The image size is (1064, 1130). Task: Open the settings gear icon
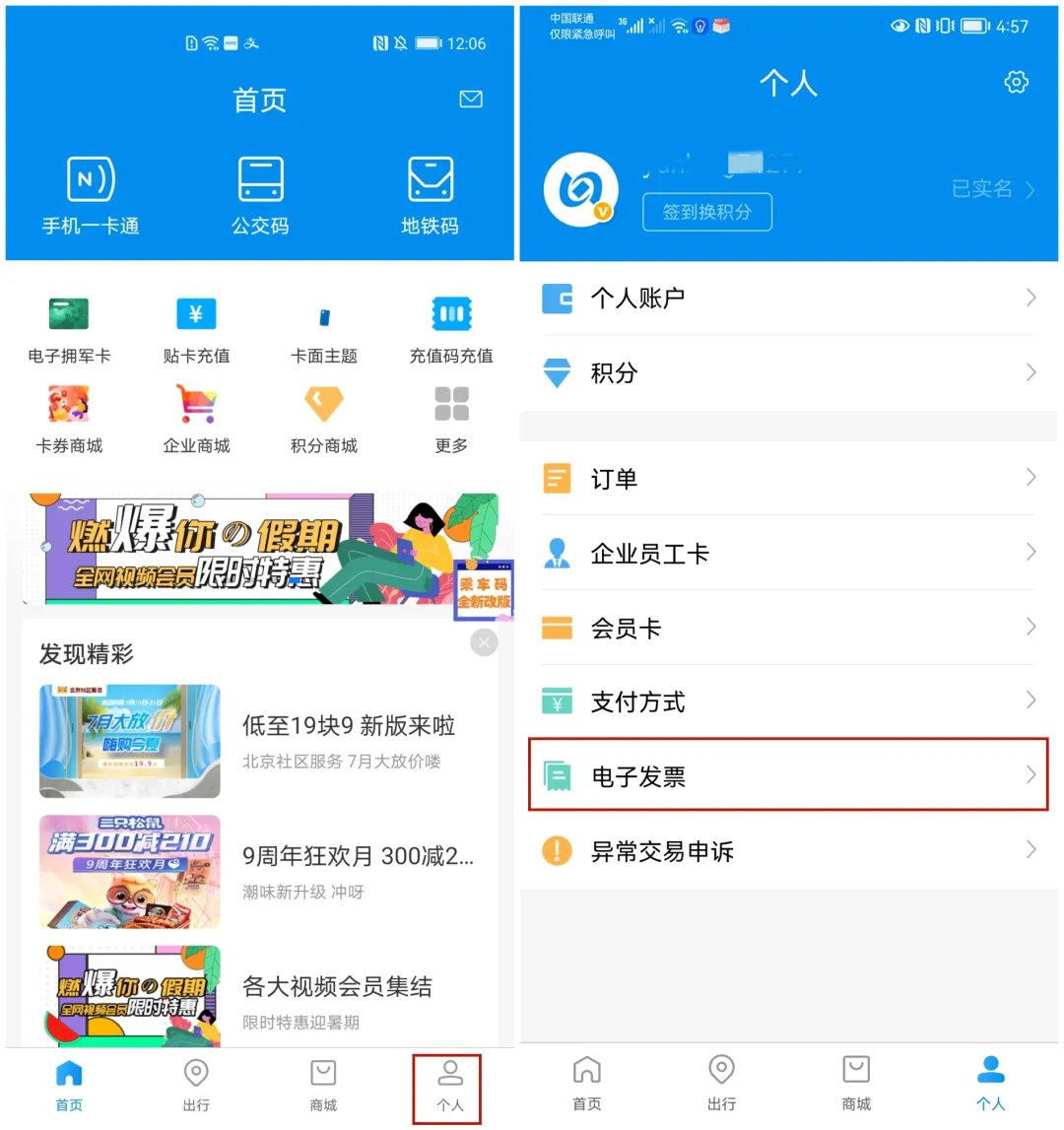[x=1016, y=82]
